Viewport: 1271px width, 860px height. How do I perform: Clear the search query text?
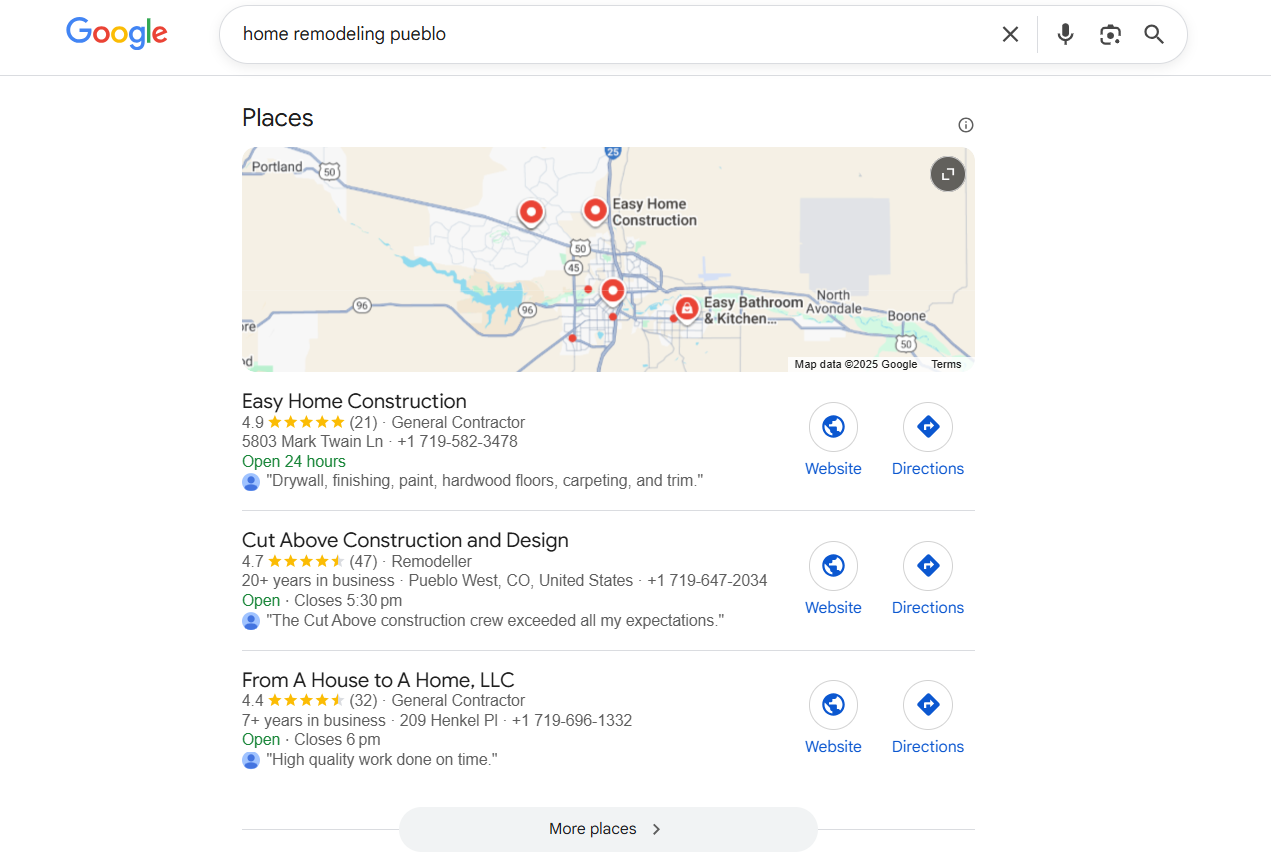coord(1010,35)
